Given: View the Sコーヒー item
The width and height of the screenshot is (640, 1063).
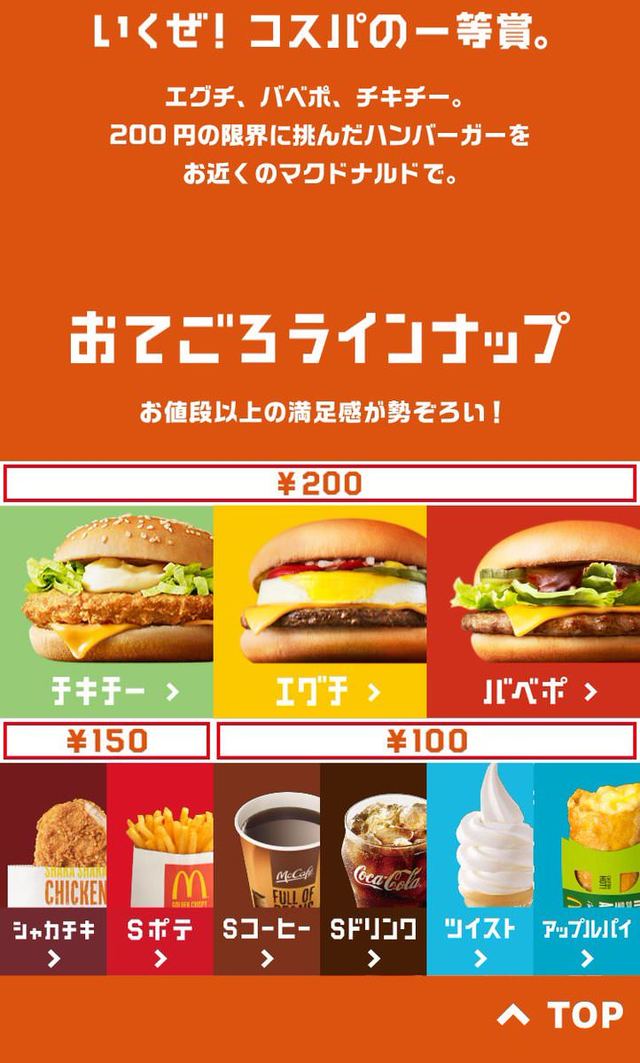Looking at the screenshot, I should [x=267, y=869].
